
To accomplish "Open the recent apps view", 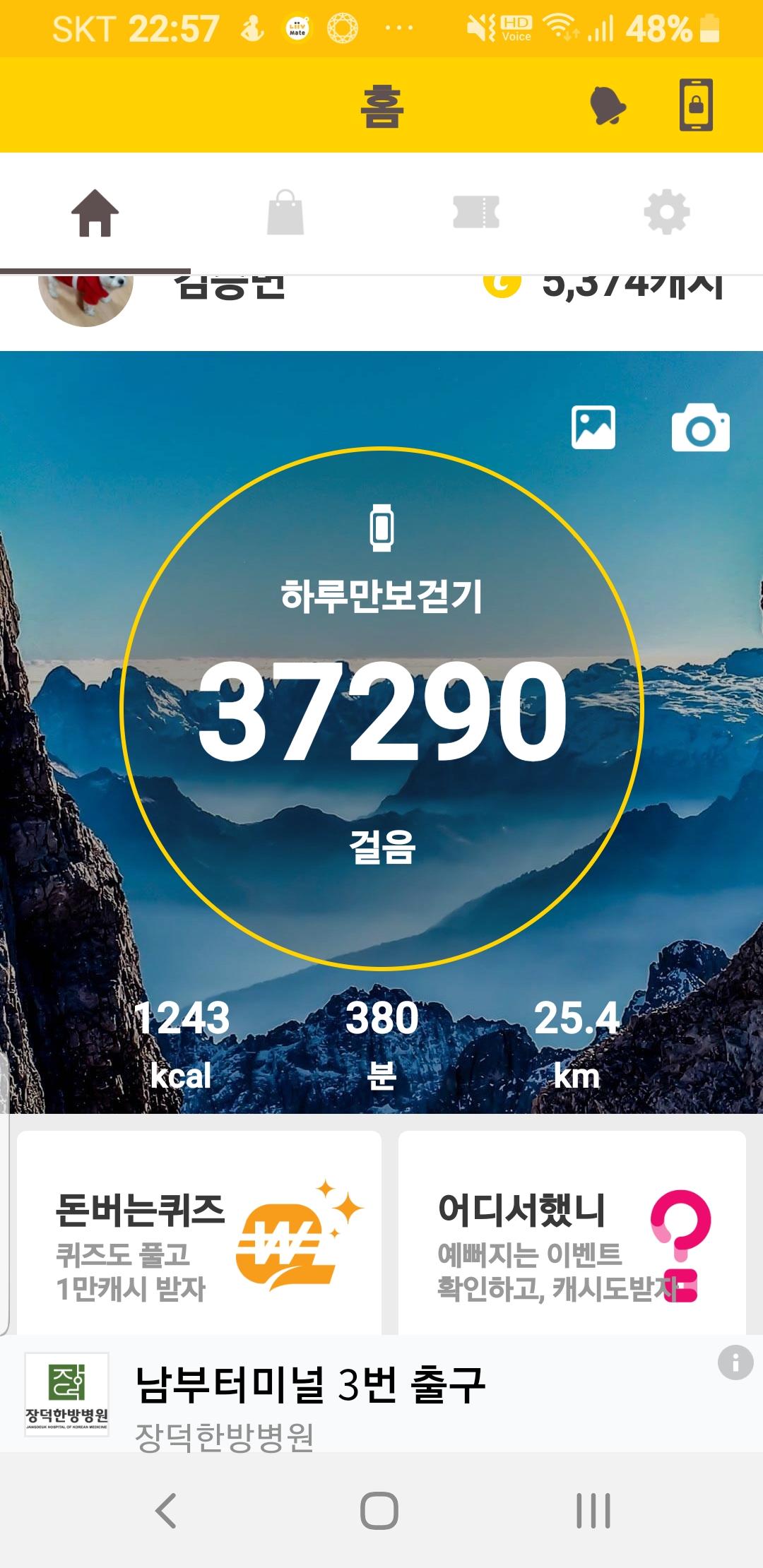I will tap(593, 1510).
